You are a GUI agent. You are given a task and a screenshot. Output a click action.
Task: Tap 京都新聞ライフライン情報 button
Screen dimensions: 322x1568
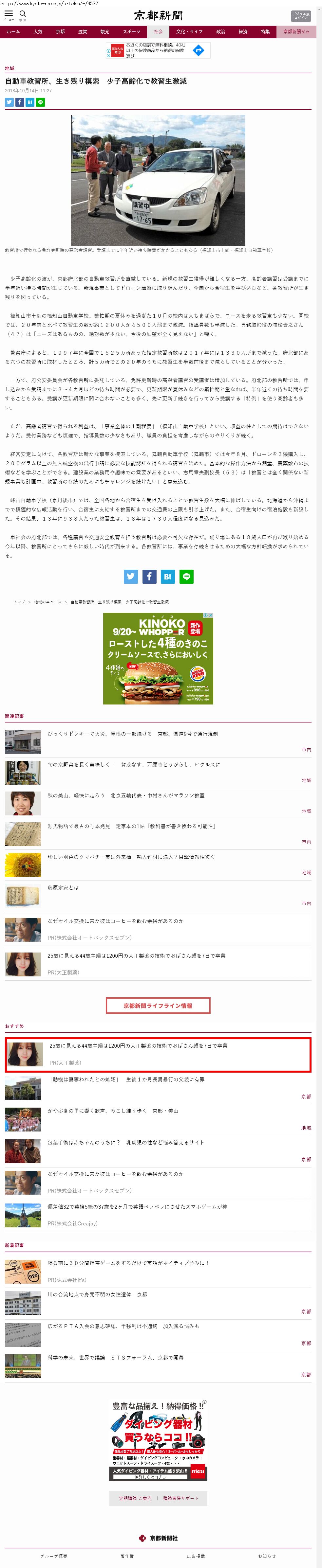click(158, 1005)
